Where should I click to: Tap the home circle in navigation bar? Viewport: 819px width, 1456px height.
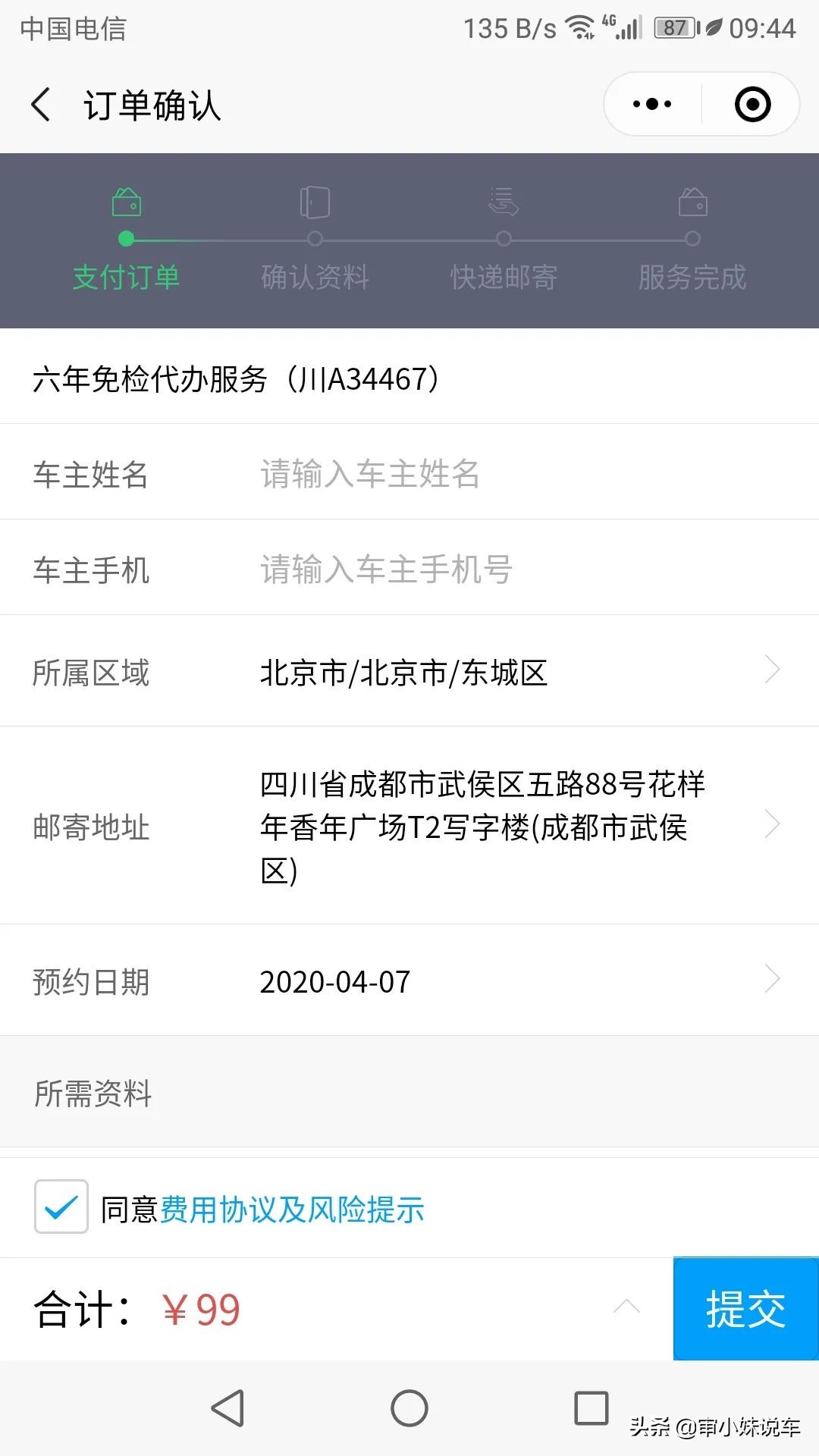(409, 1408)
